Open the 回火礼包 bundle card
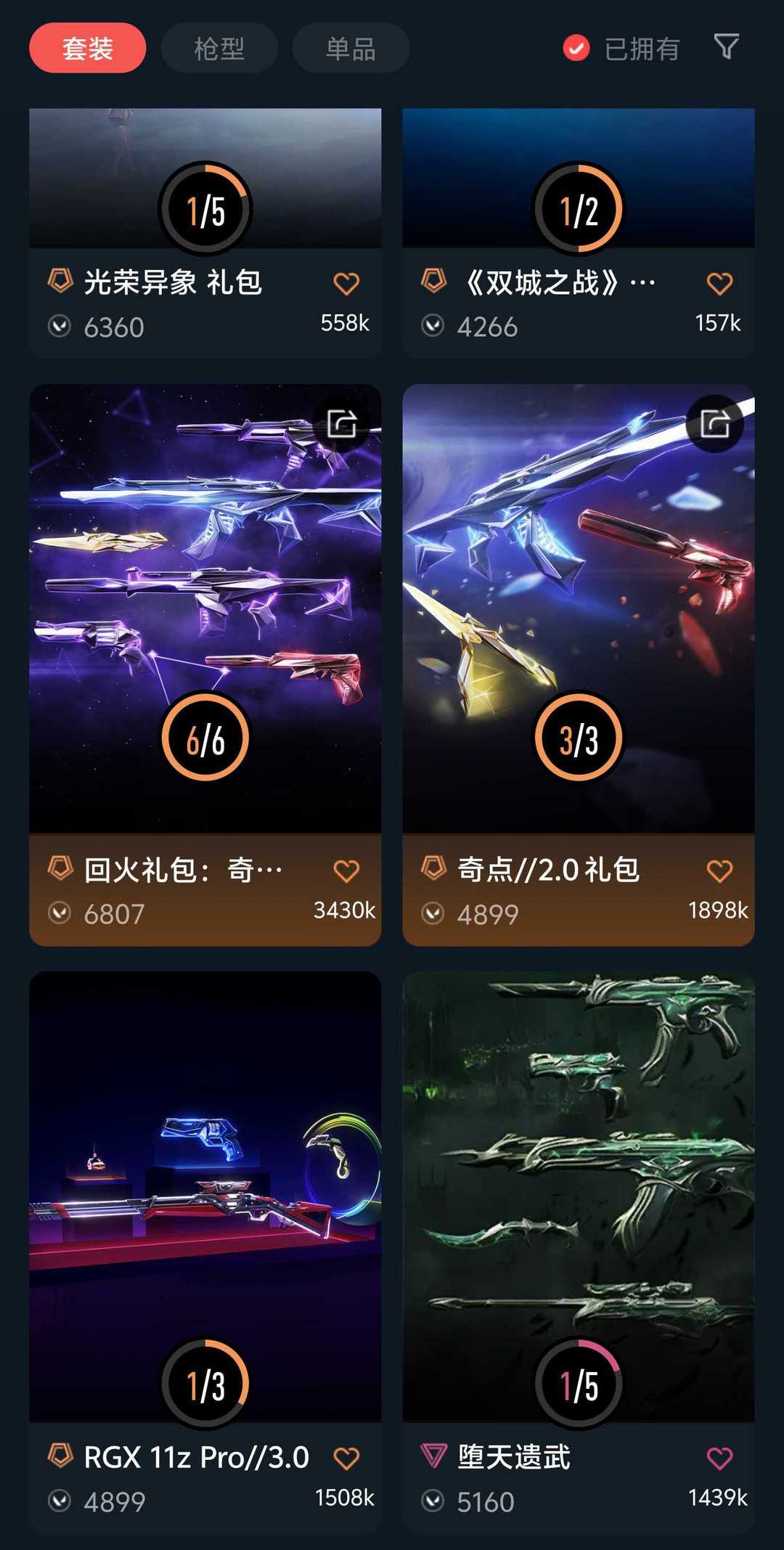The height and width of the screenshot is (1550, 784). tap(205, 665)
